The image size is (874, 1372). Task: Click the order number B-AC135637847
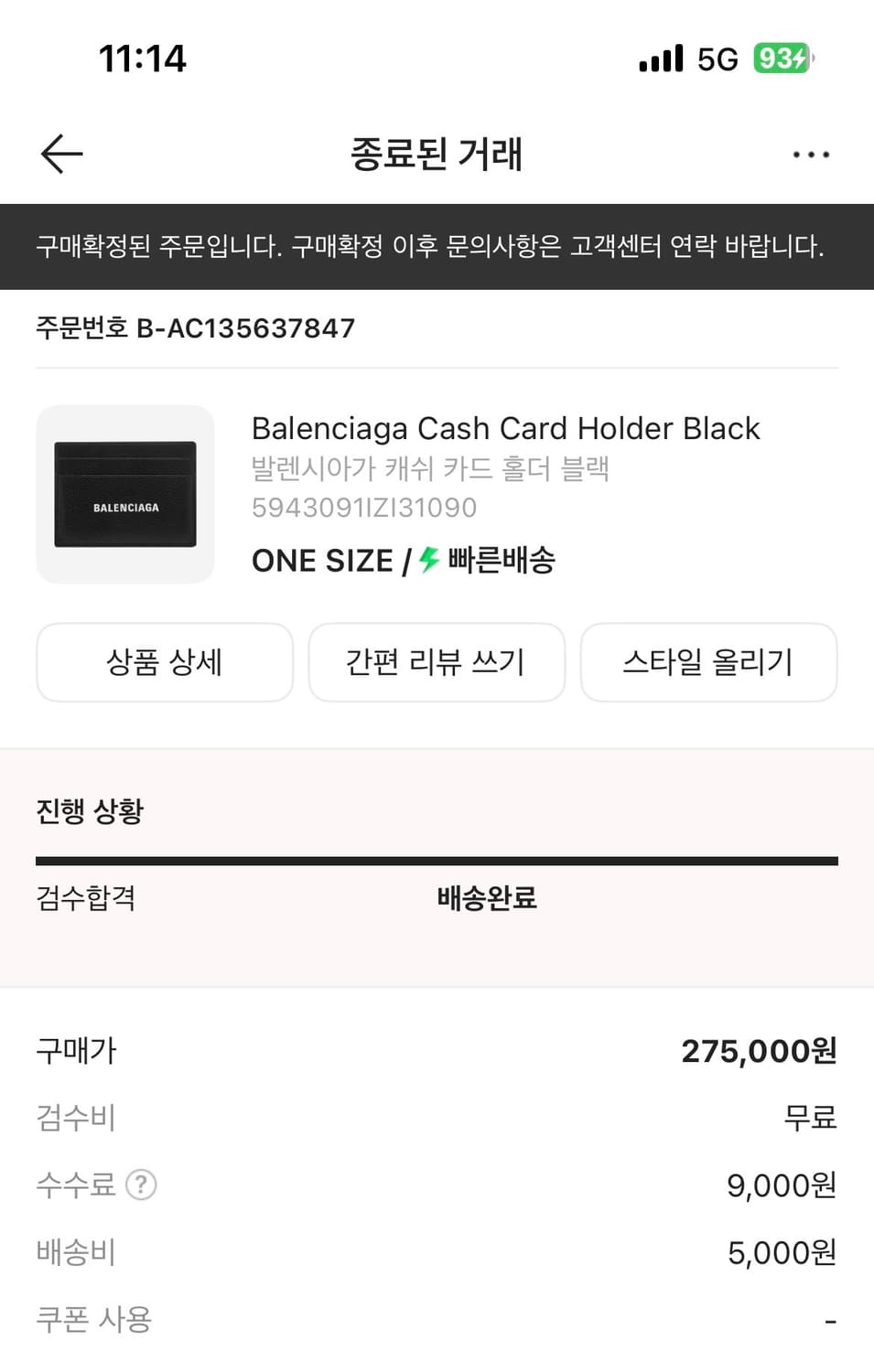pyautogui.click(x=195, y=327)
